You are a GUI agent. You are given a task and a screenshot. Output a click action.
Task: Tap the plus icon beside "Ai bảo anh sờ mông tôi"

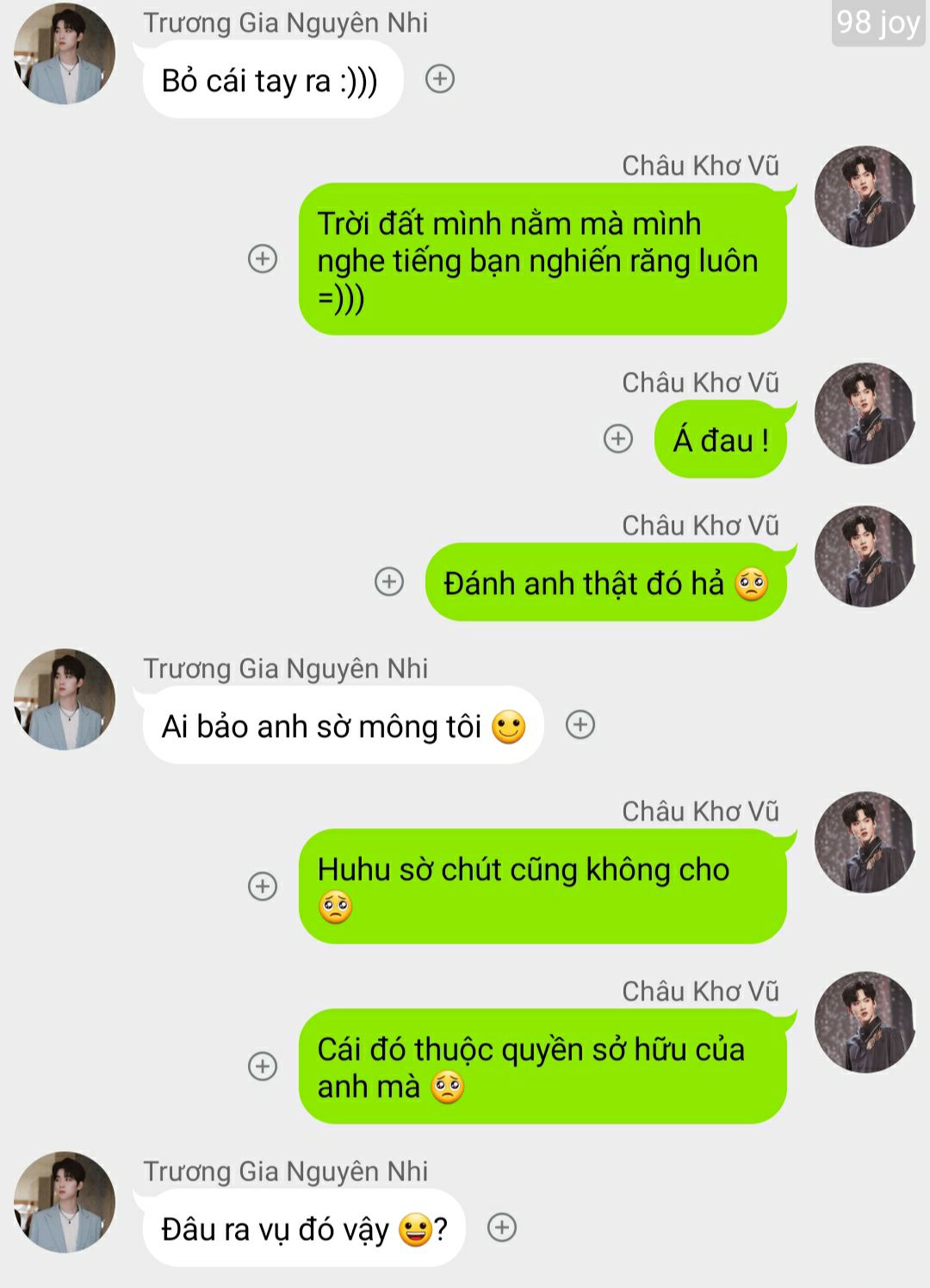[580, 725]
